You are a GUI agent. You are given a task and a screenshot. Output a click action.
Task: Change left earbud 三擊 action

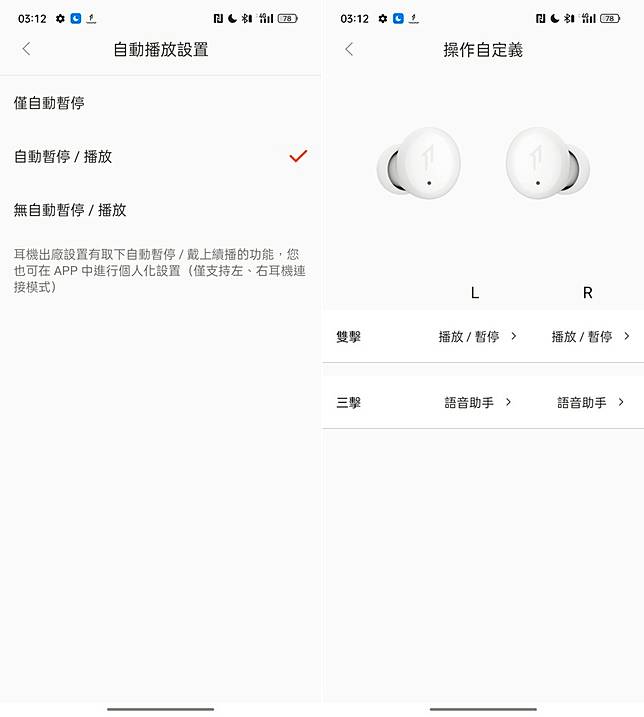point(477,403)
